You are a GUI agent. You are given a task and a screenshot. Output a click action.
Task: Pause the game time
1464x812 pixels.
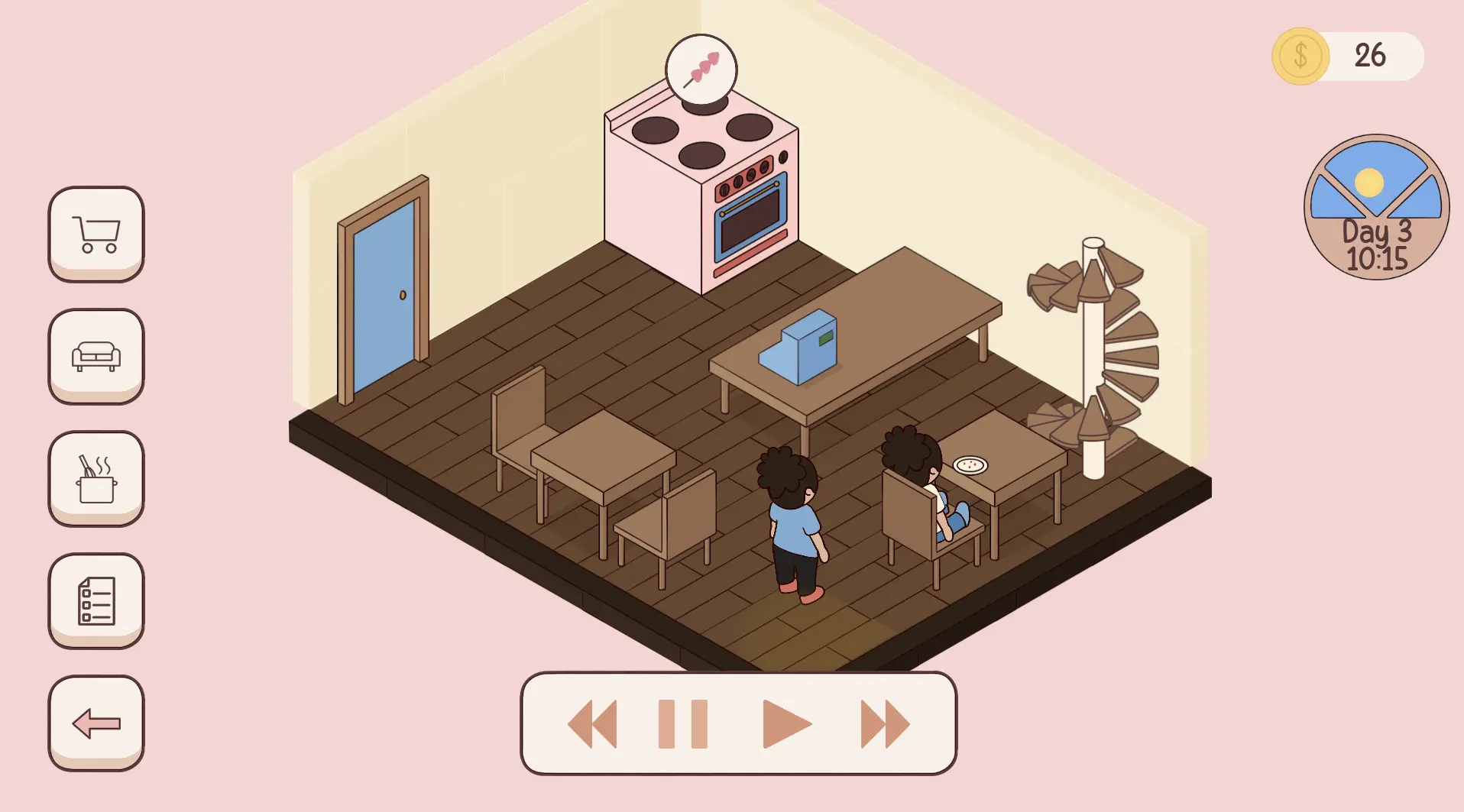(682, 723)
